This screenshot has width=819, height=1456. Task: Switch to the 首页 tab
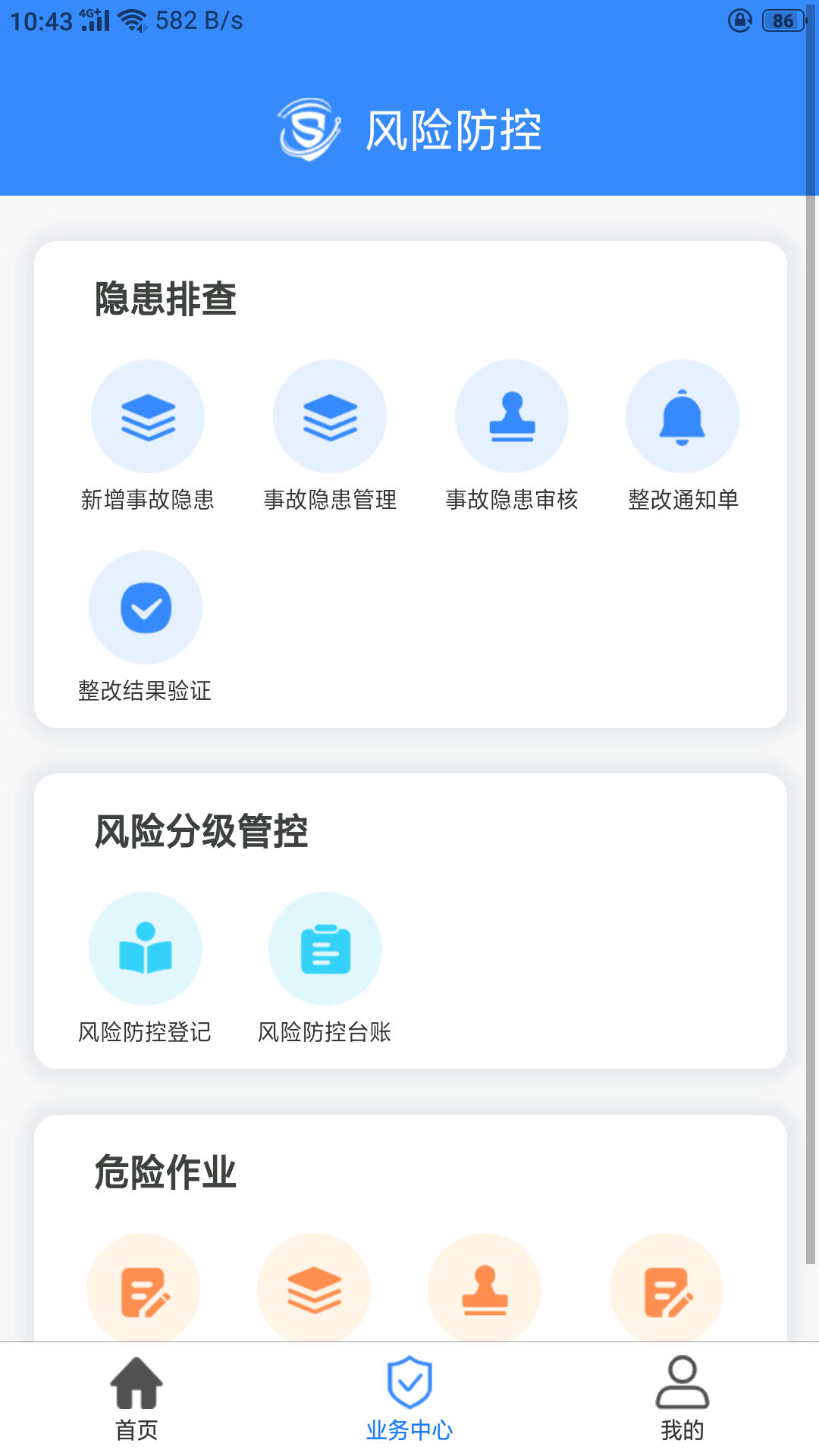point(136,1398)
